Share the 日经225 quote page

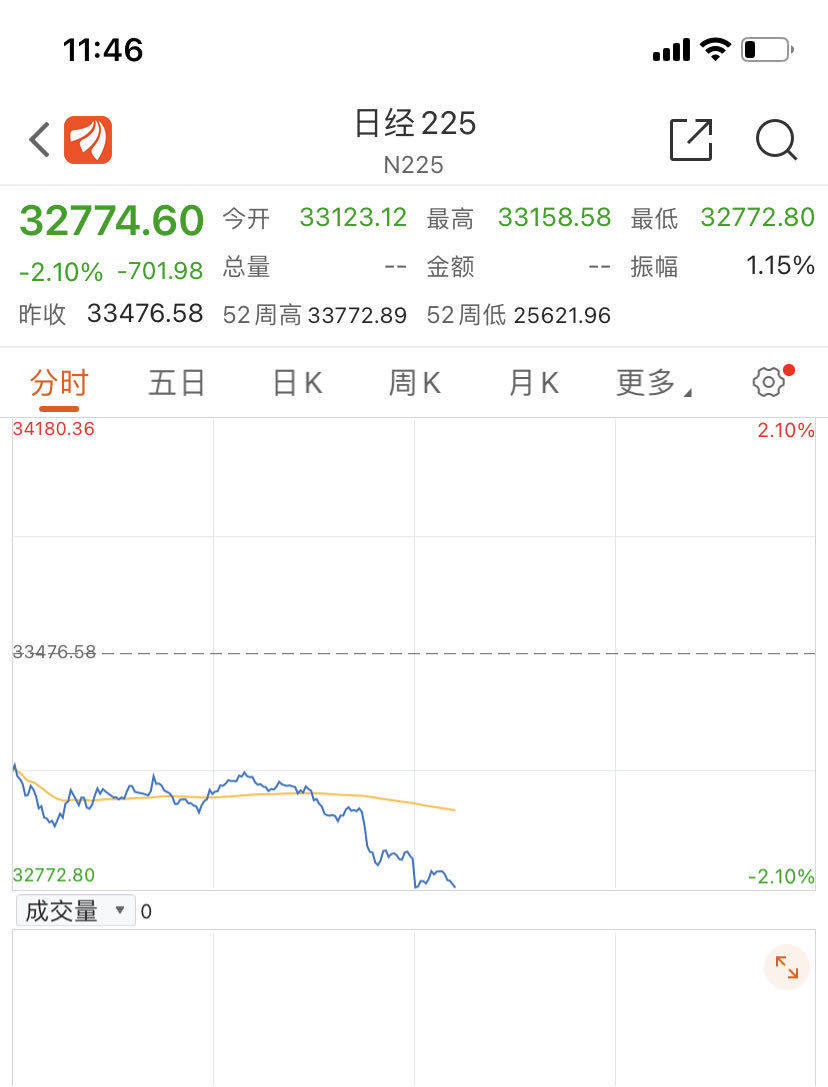coord(691,140)
